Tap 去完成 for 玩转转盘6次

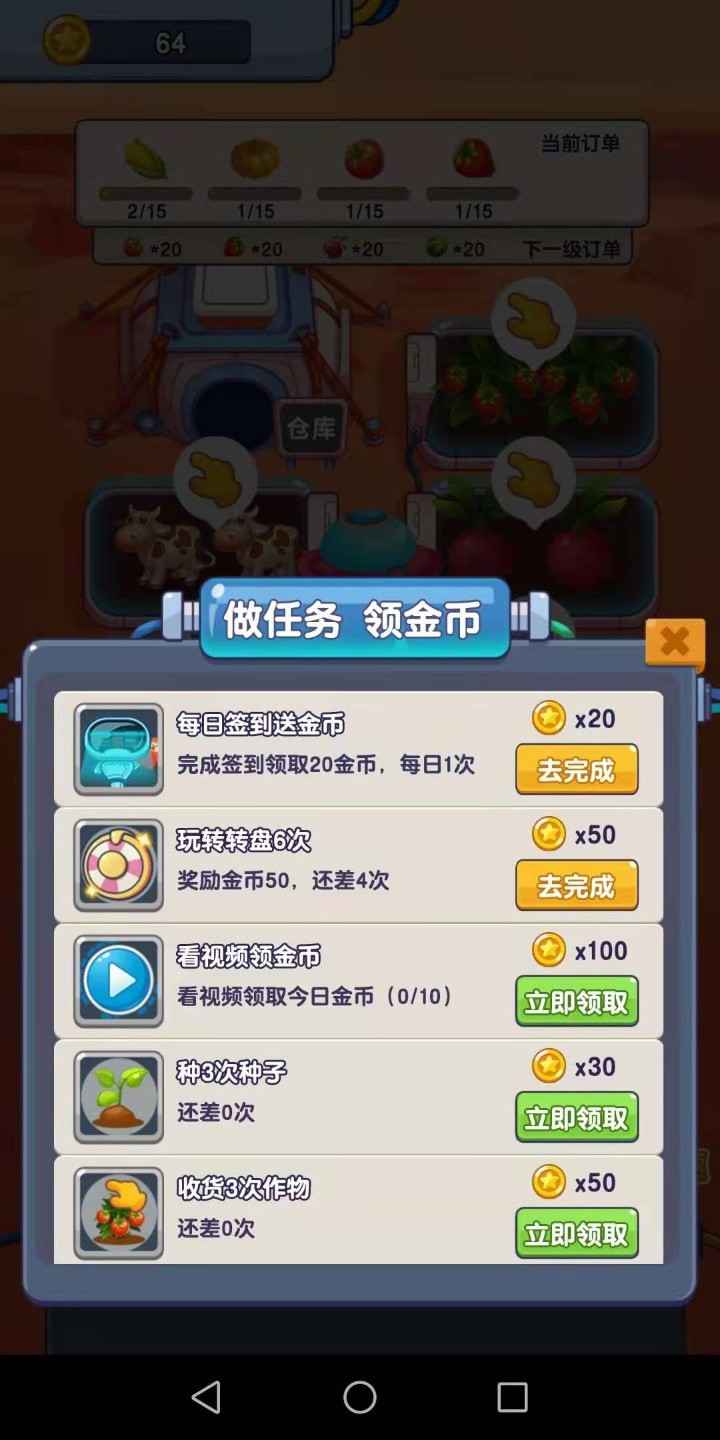click(576, 886)
